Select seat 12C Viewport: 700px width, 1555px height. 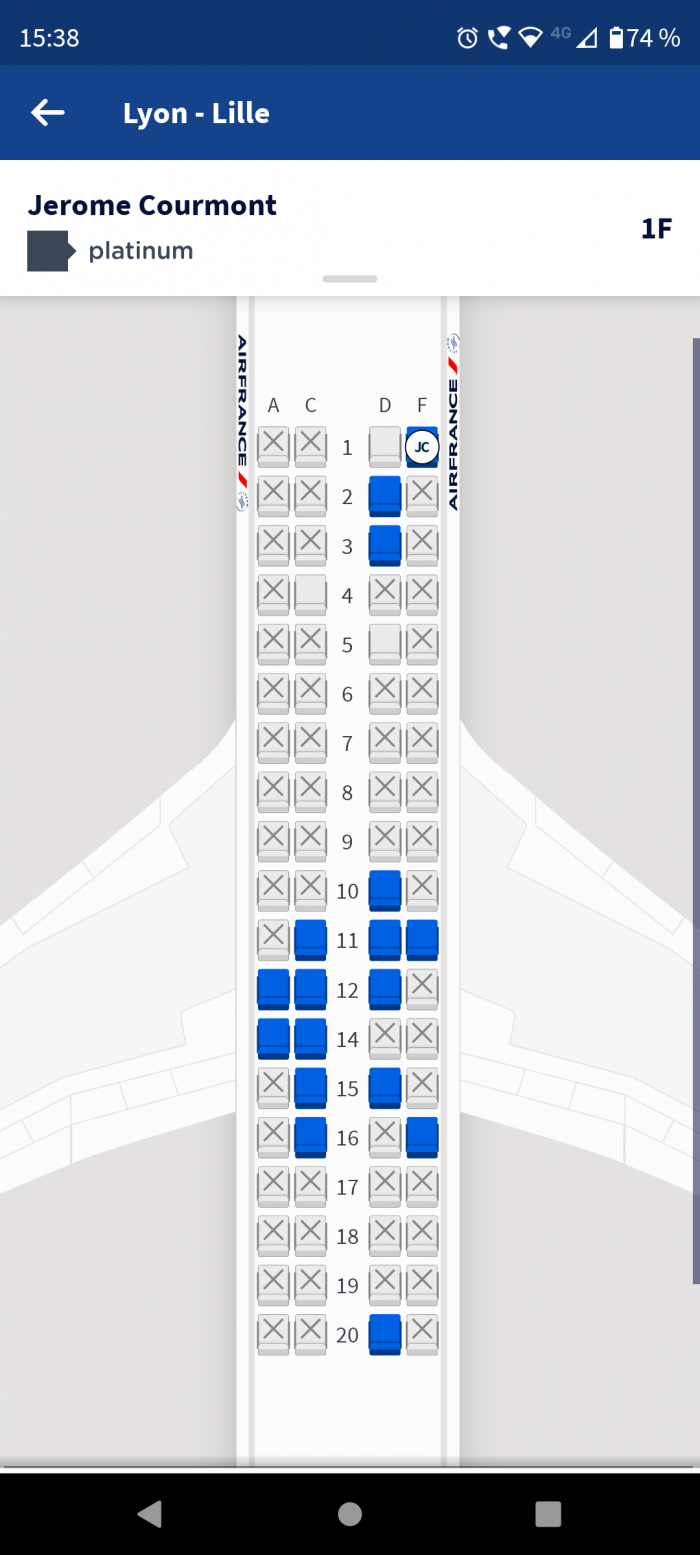[311, 988]
